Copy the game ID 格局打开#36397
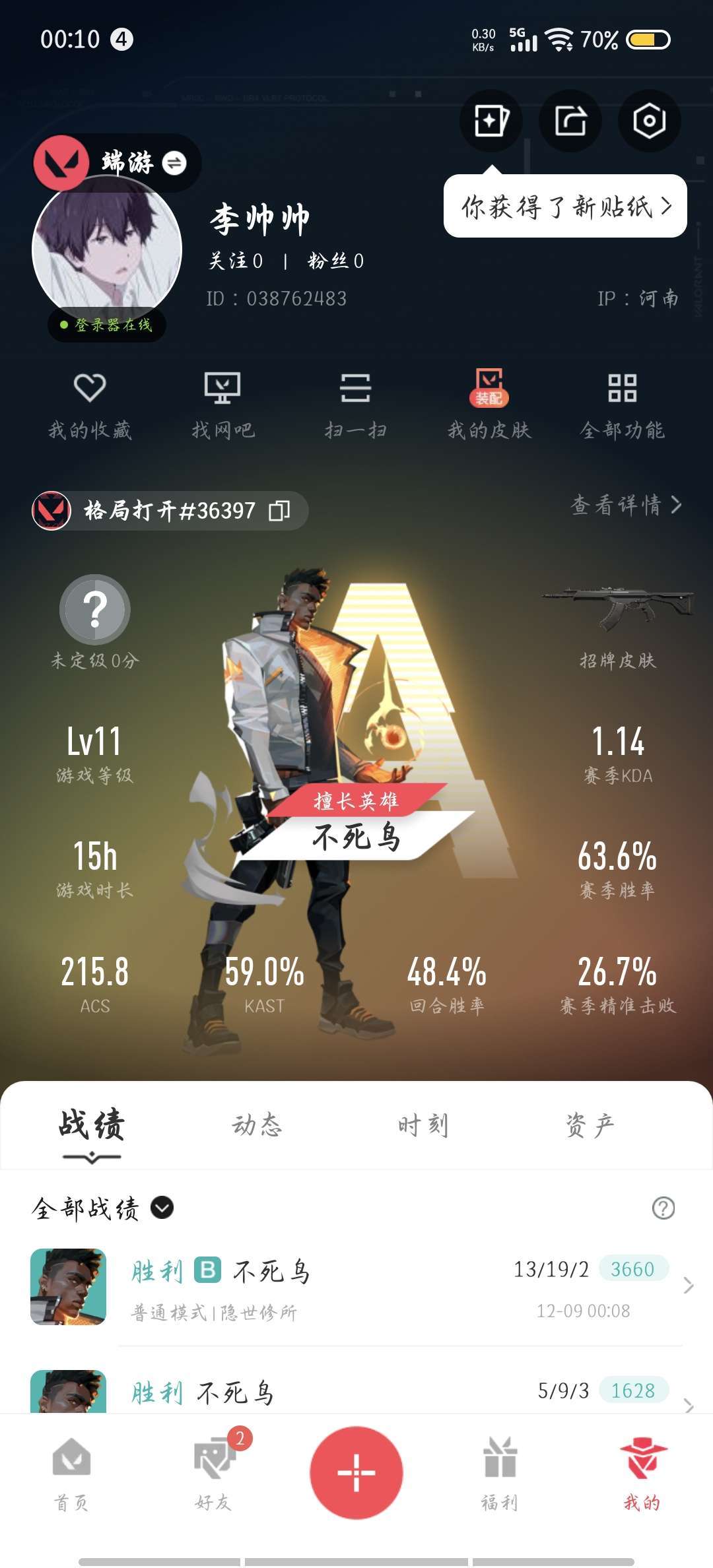Screen dimensions: 713x1568 279,511
